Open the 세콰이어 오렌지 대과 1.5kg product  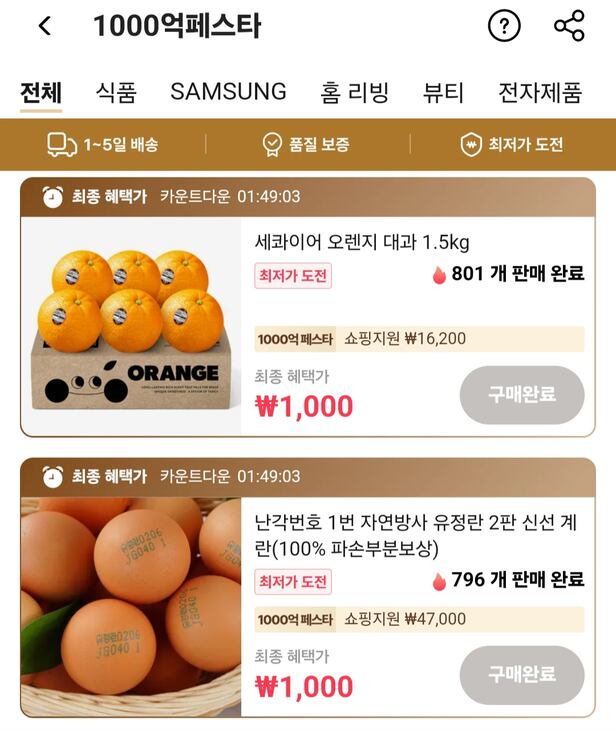(362, 243)
